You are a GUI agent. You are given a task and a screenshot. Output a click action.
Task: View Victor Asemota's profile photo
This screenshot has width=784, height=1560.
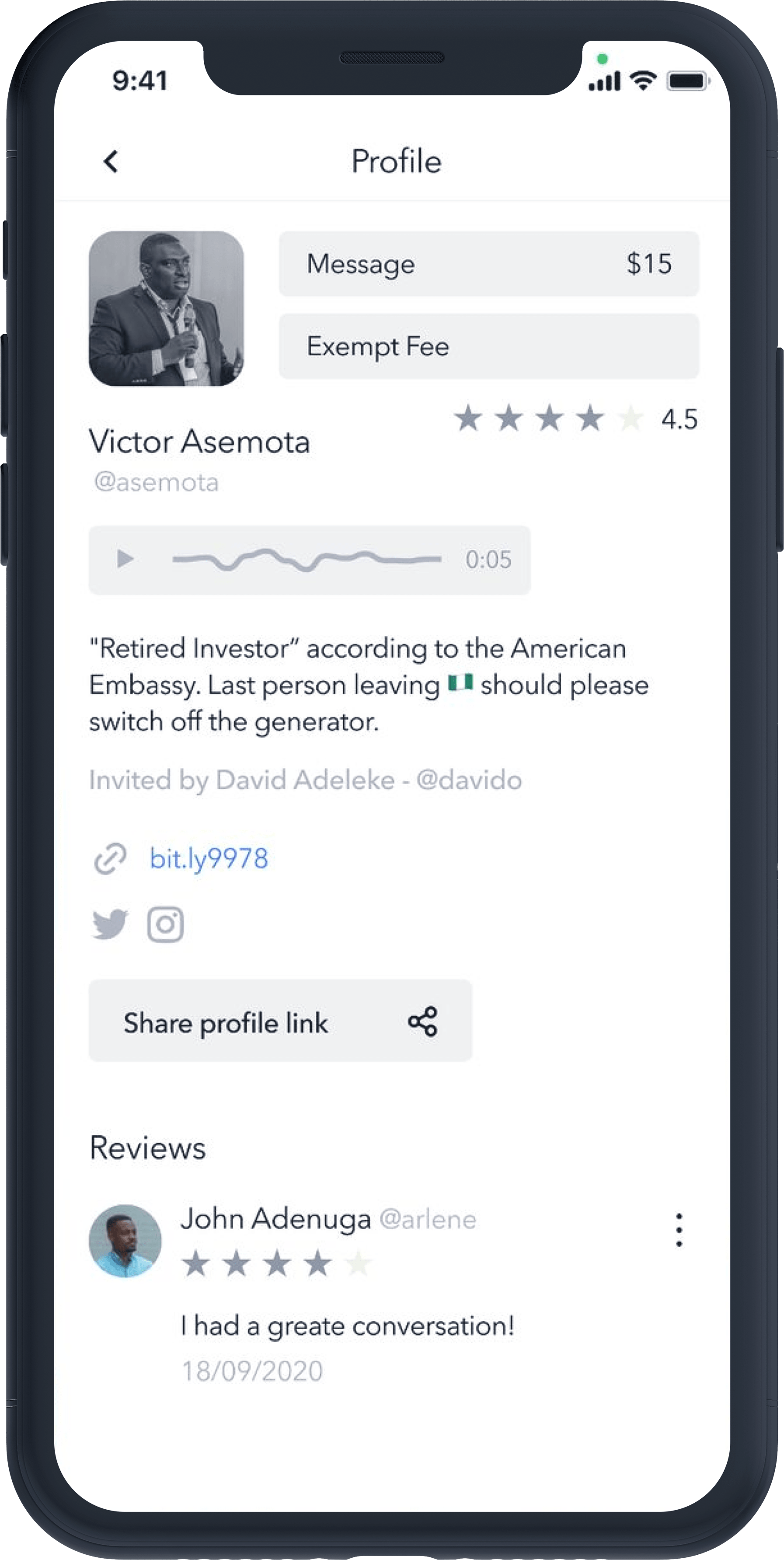[x=167, y=309]
